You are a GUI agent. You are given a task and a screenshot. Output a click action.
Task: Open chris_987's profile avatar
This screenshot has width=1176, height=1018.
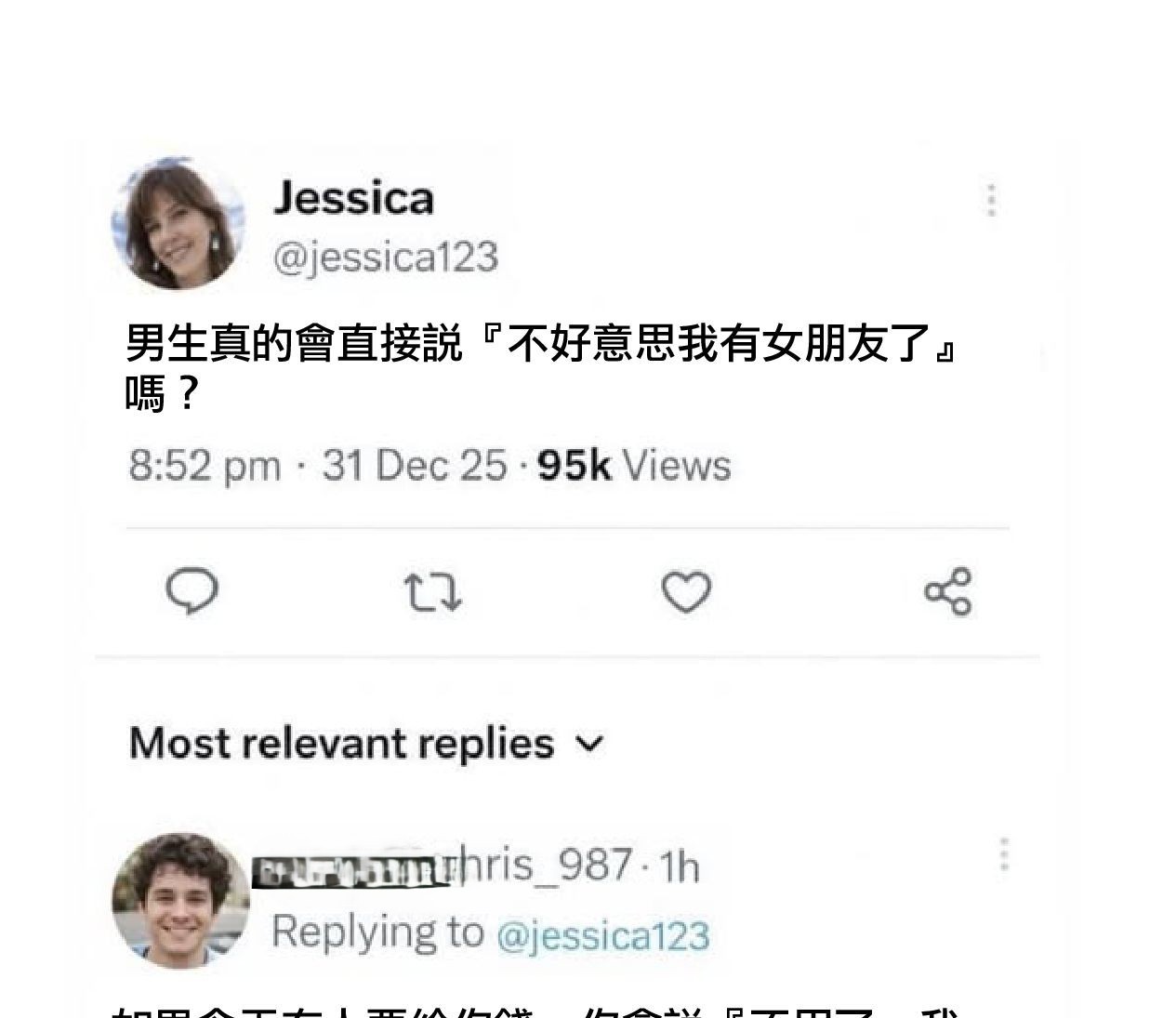(180, 899)
